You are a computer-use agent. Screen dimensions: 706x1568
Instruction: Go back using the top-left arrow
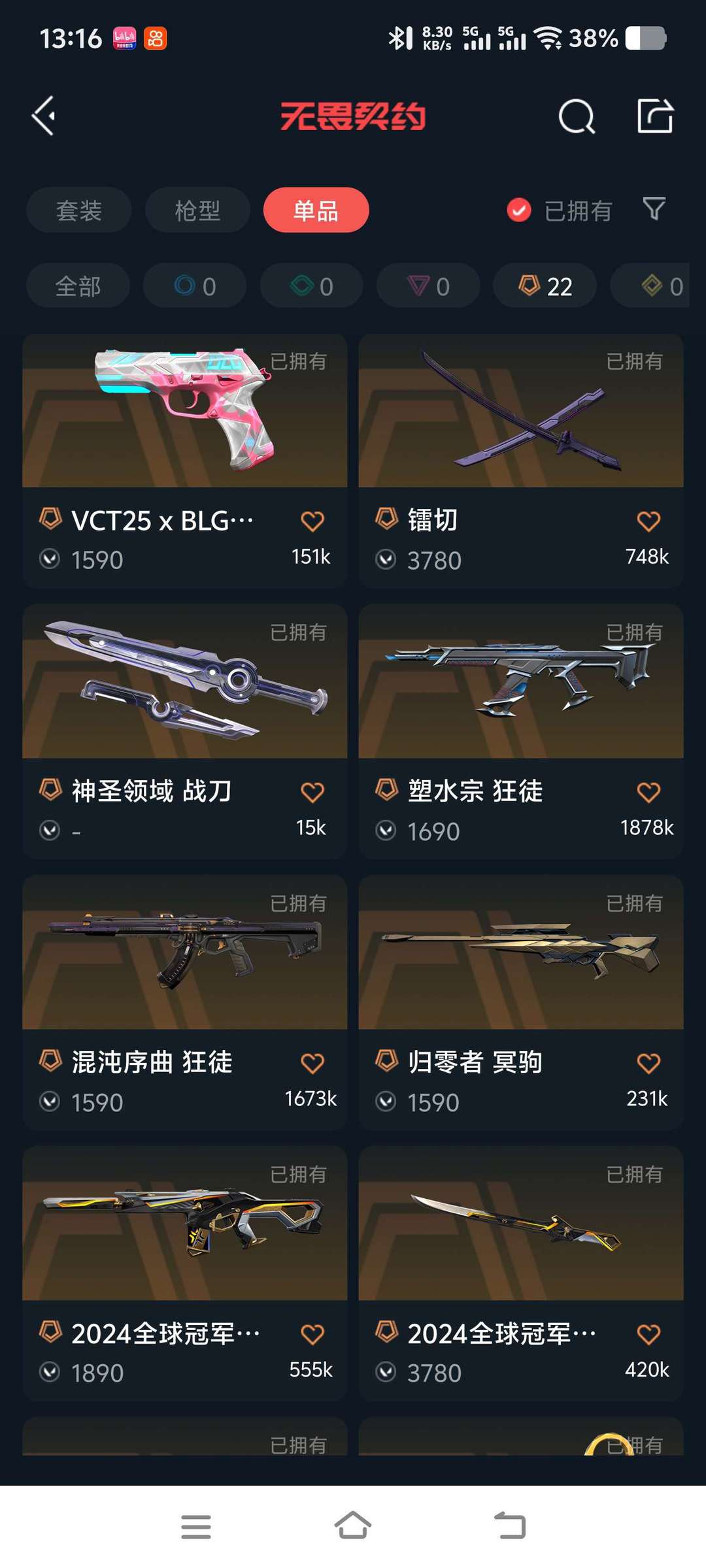pos(44,116)
